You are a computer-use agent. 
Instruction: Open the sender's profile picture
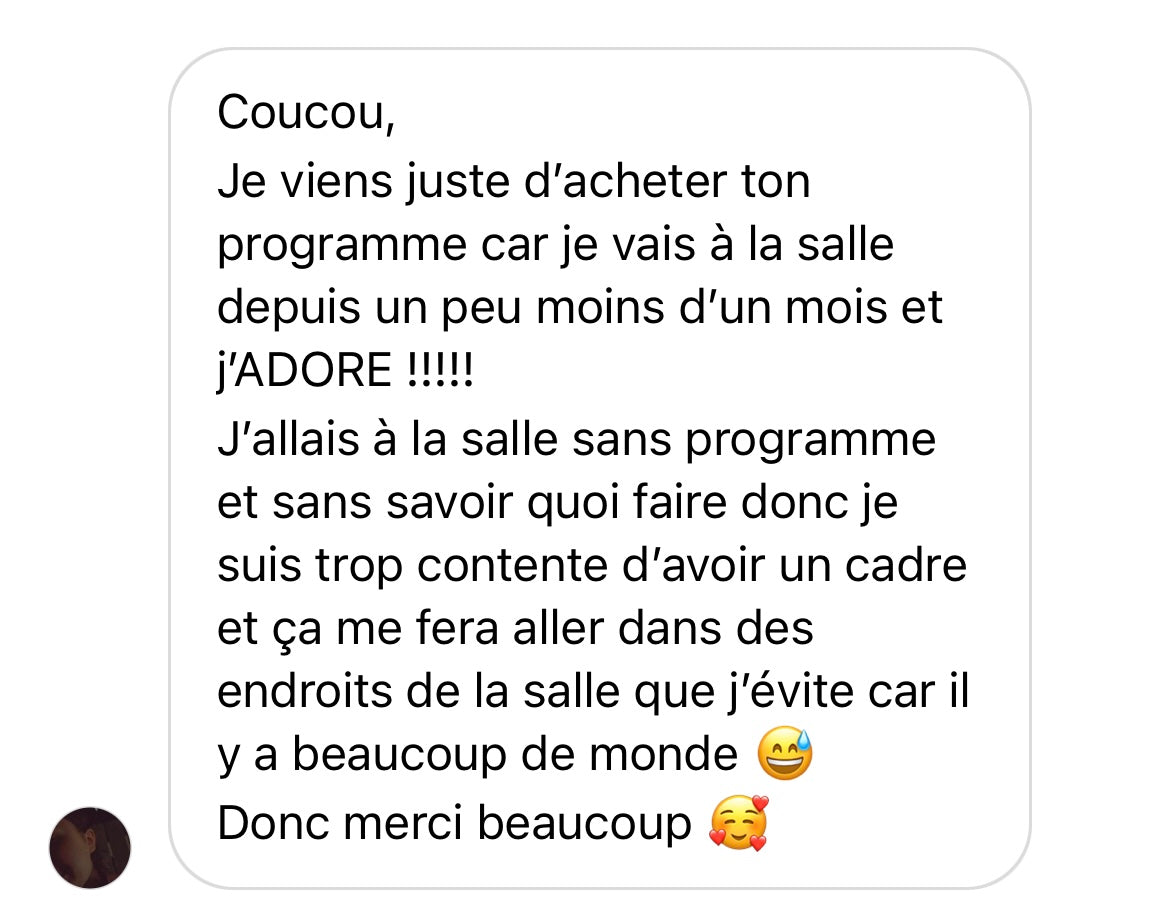click(x=90, y=847)
